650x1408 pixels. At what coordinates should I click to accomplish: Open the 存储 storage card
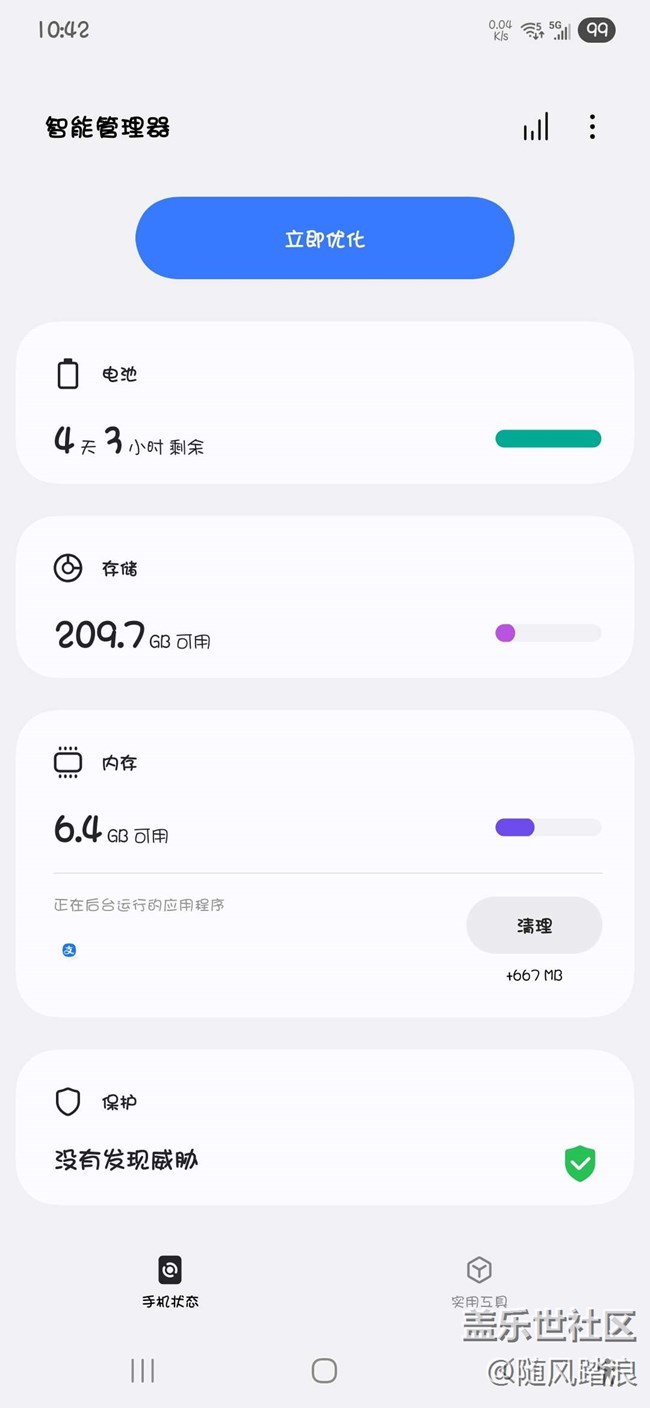pyautogui.click(x=325, y=597)
